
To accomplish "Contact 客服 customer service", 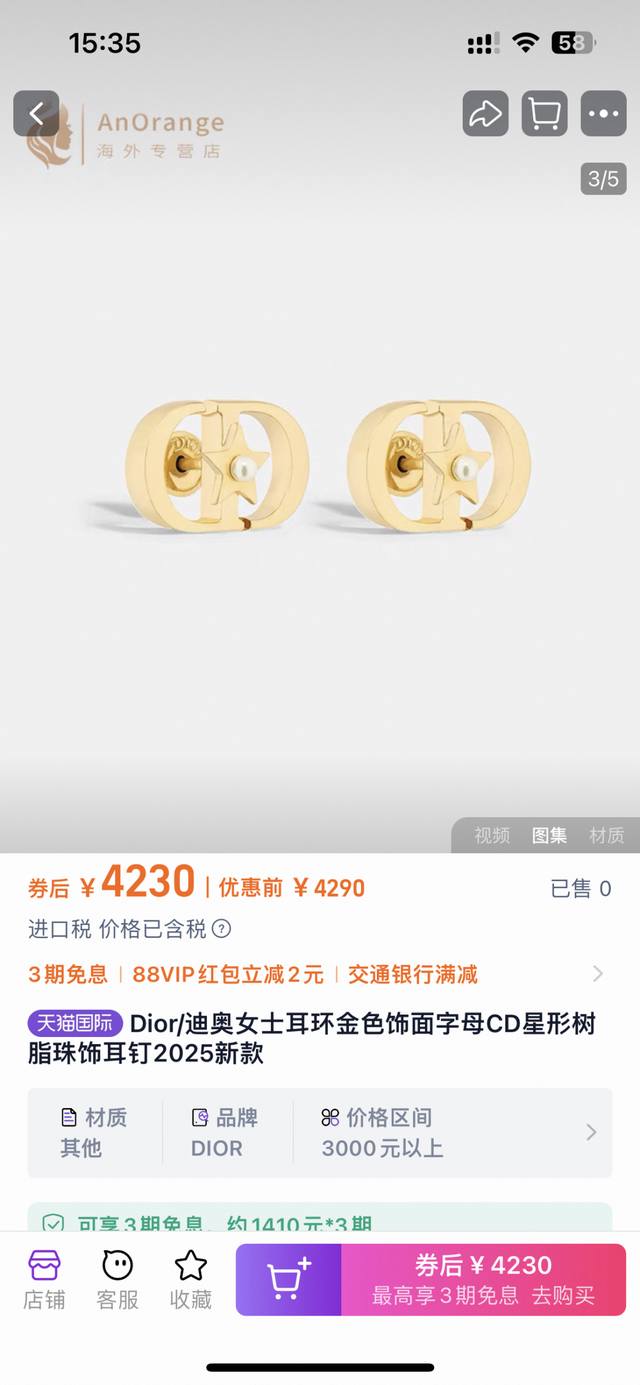I will [117, 1280].
